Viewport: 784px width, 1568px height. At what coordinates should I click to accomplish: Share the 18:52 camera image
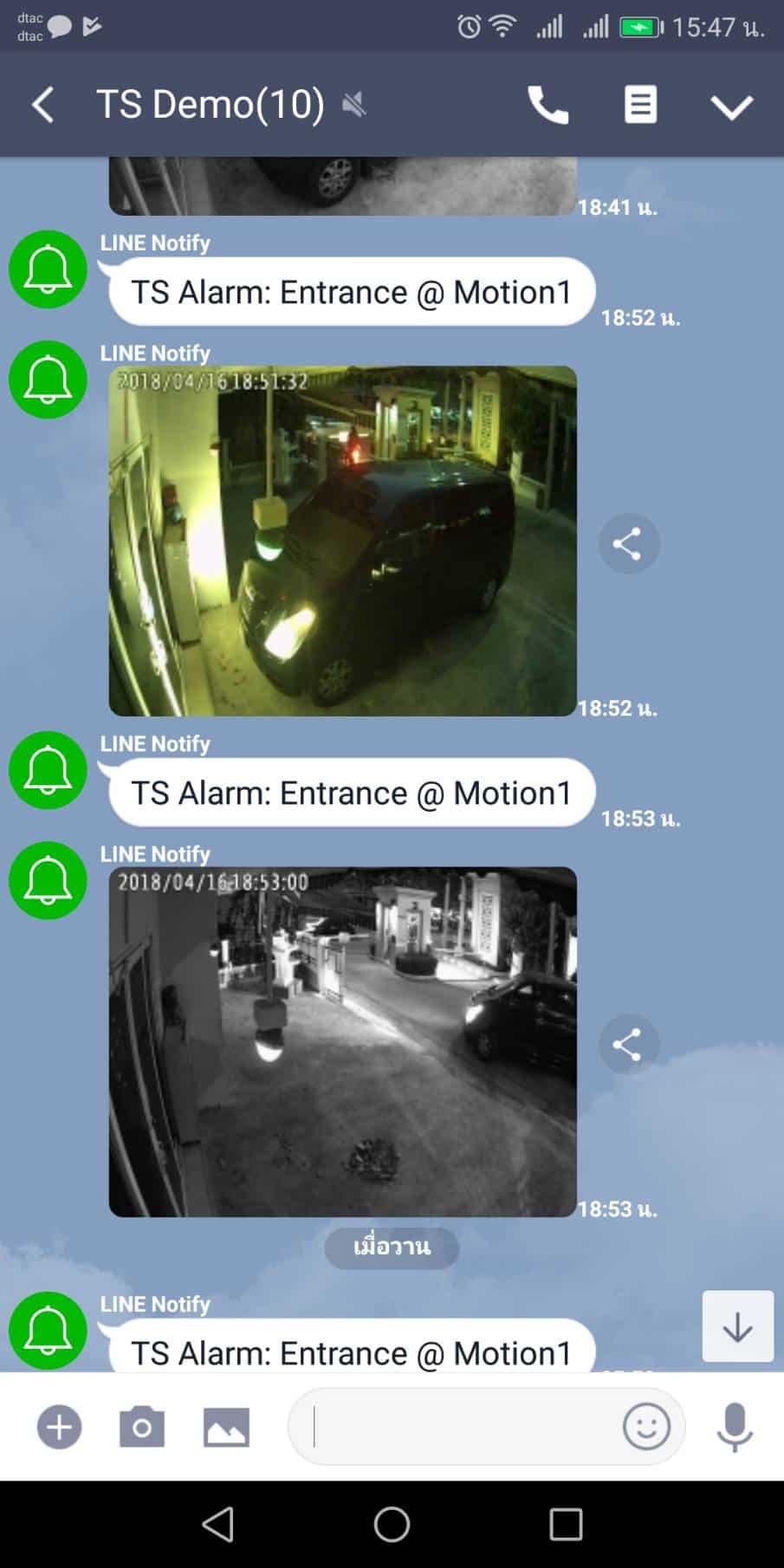coord(628,544)
